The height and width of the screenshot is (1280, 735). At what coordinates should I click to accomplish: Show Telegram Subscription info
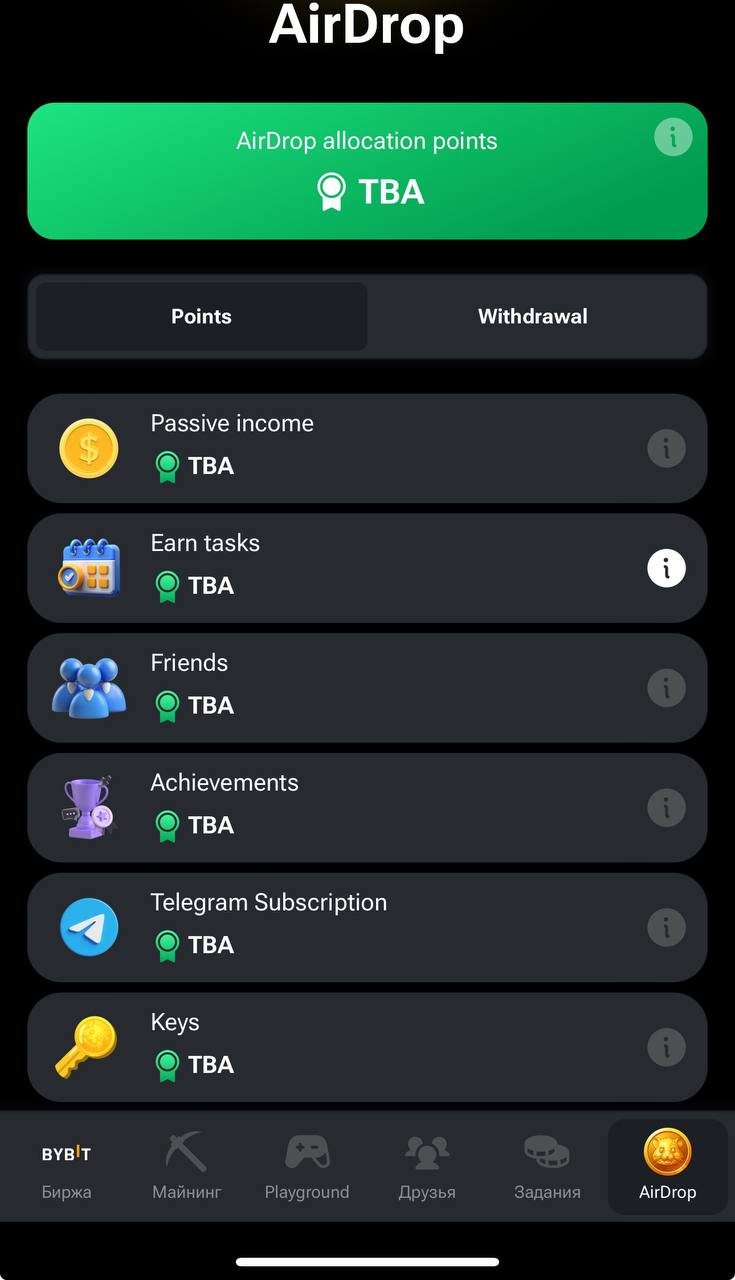coord(666,928)
